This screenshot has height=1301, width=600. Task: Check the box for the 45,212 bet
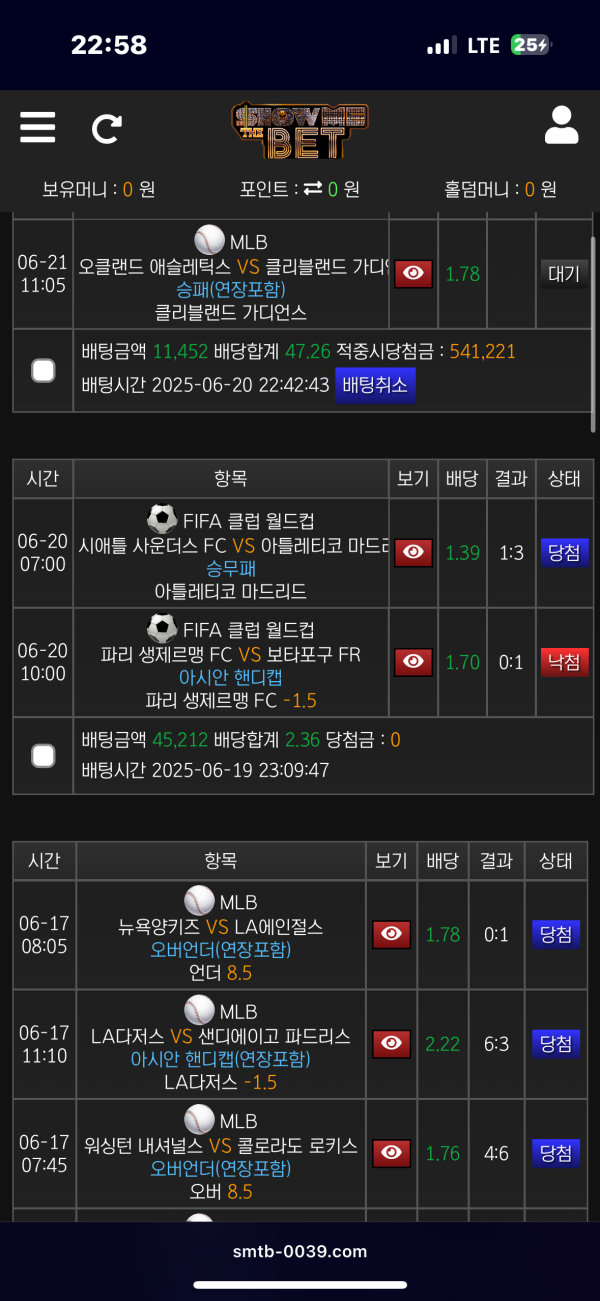click(43, 755)
